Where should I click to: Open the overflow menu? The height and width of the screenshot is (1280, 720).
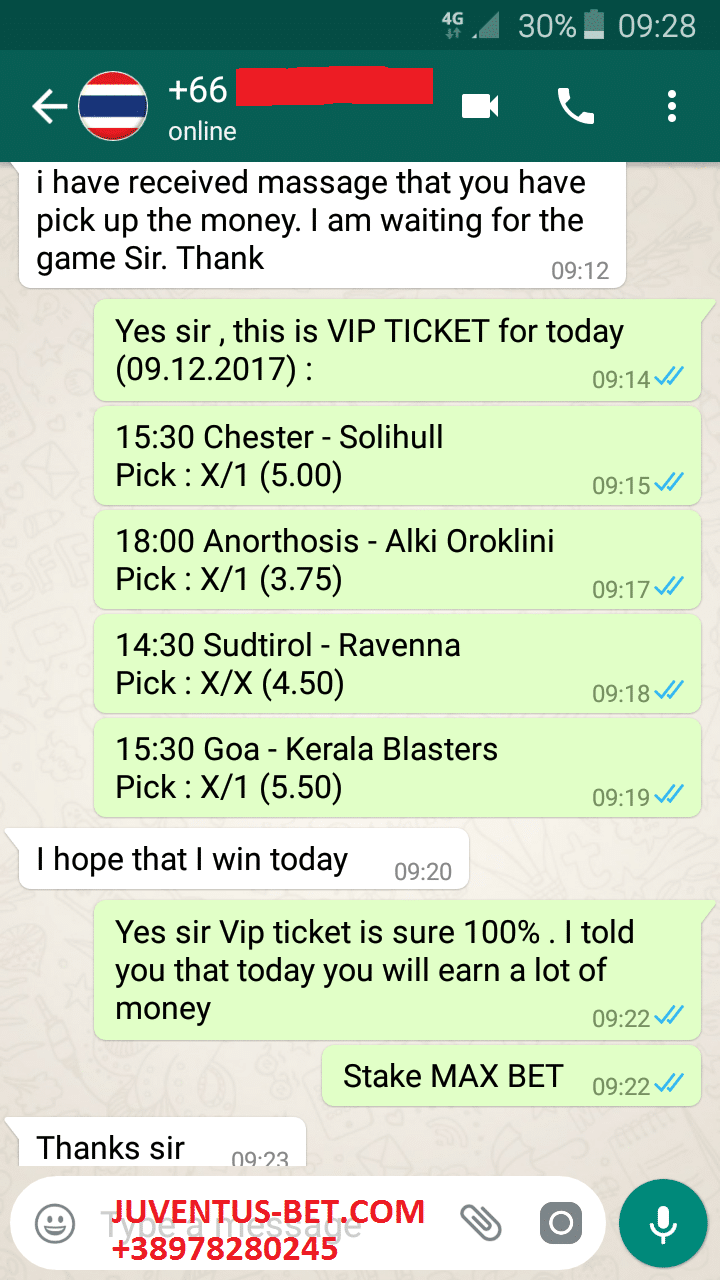[672, 106]
